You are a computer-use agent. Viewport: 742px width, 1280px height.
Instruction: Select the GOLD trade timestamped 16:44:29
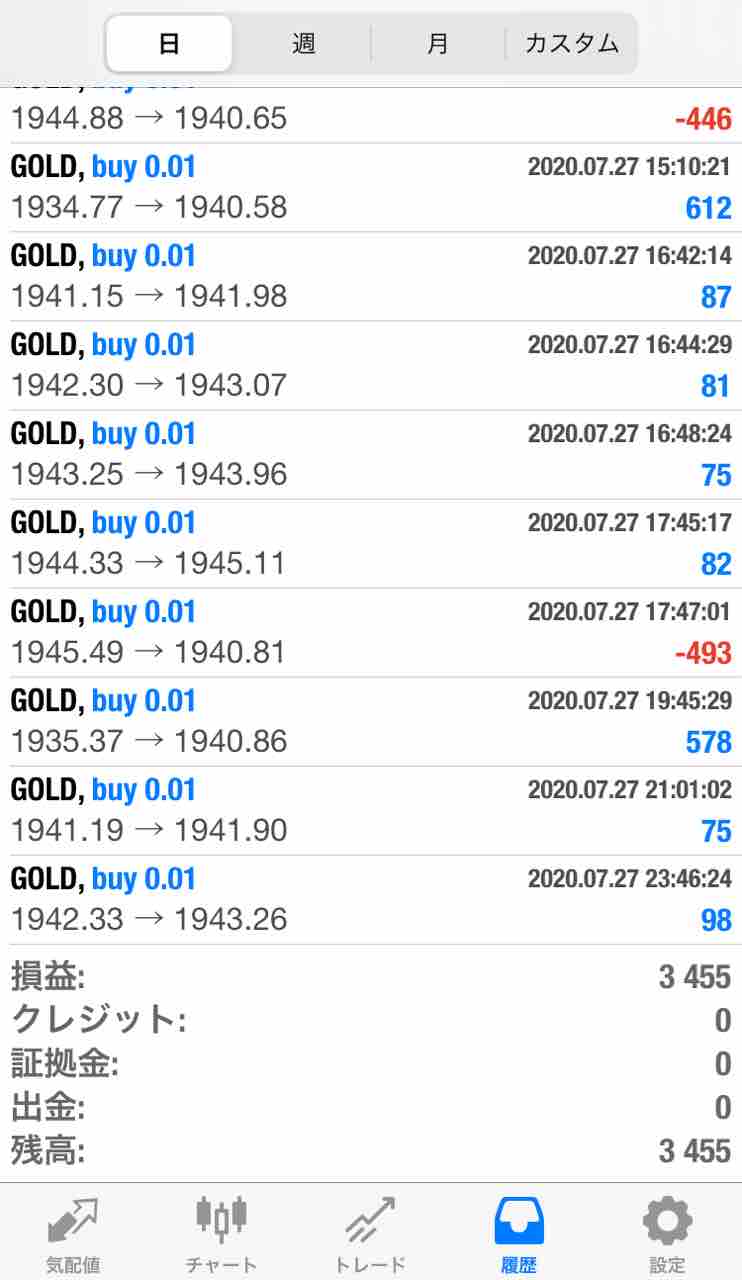pos(371,366)
